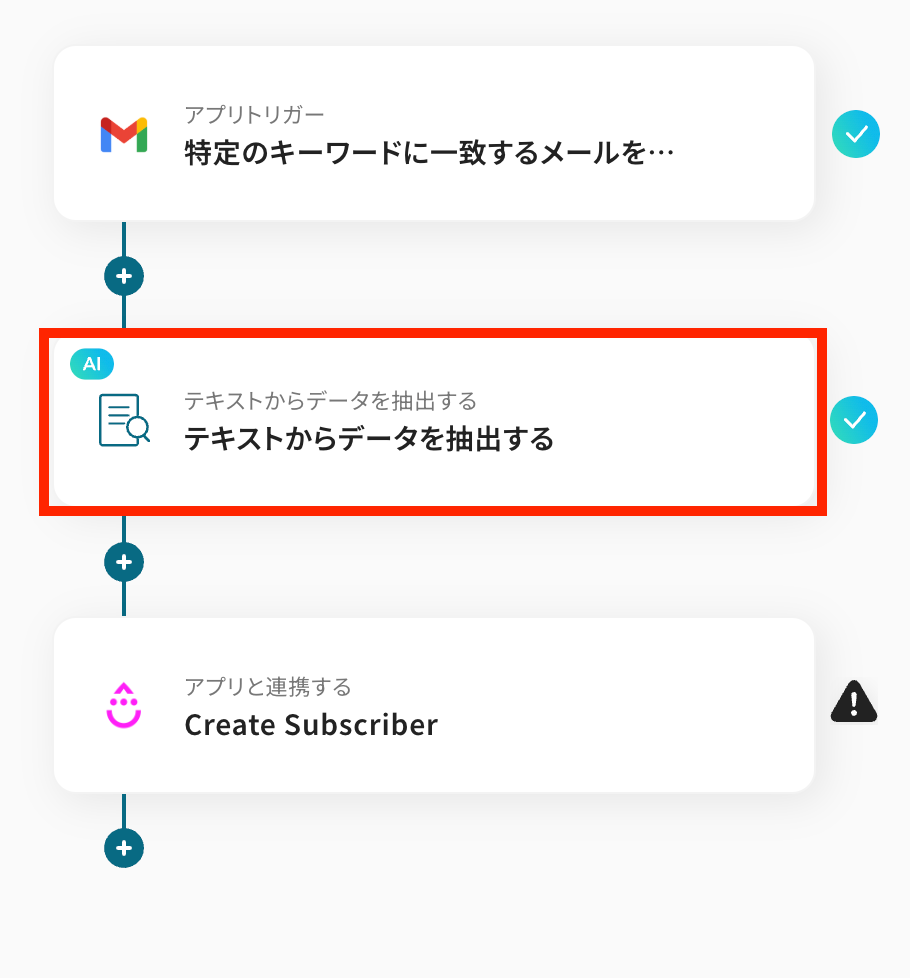Image resolution: width=910 pixels, height=978 pixels.
Task: Open the Create Subscriber step card
Action: [x=433, y=705]
